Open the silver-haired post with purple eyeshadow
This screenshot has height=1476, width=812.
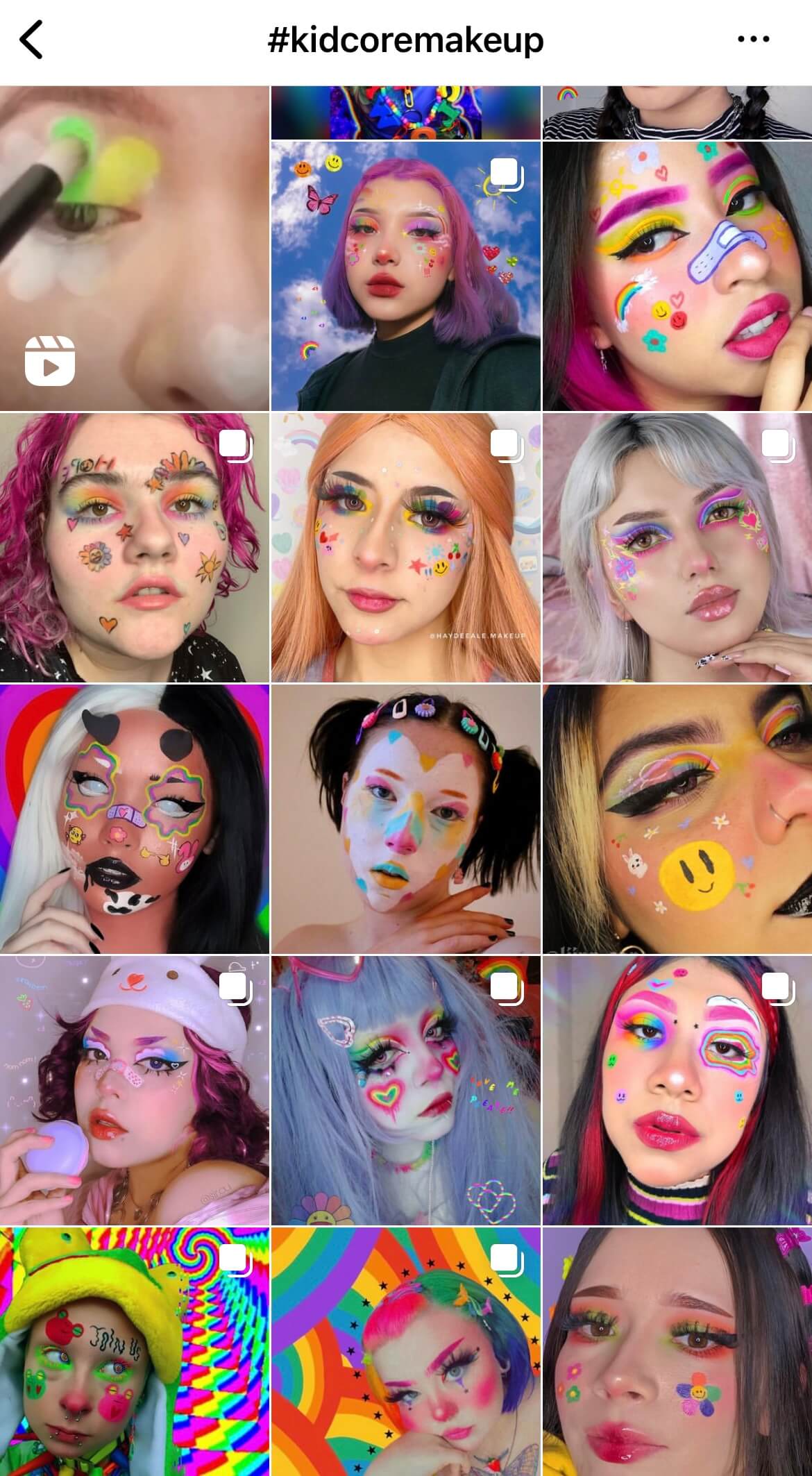click(677, 547)
